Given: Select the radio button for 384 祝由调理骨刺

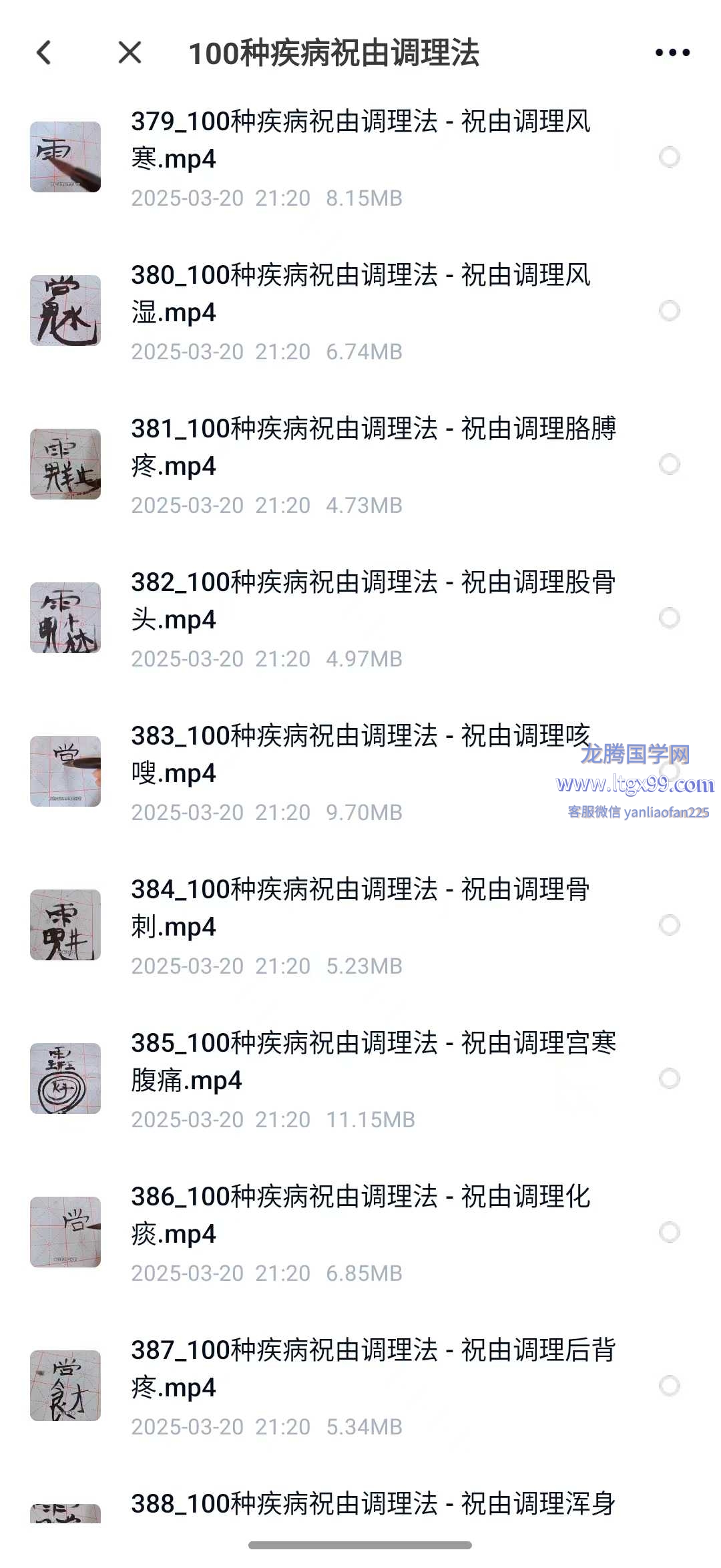Looking at the screenshot, I should click(x=669, y=925).
